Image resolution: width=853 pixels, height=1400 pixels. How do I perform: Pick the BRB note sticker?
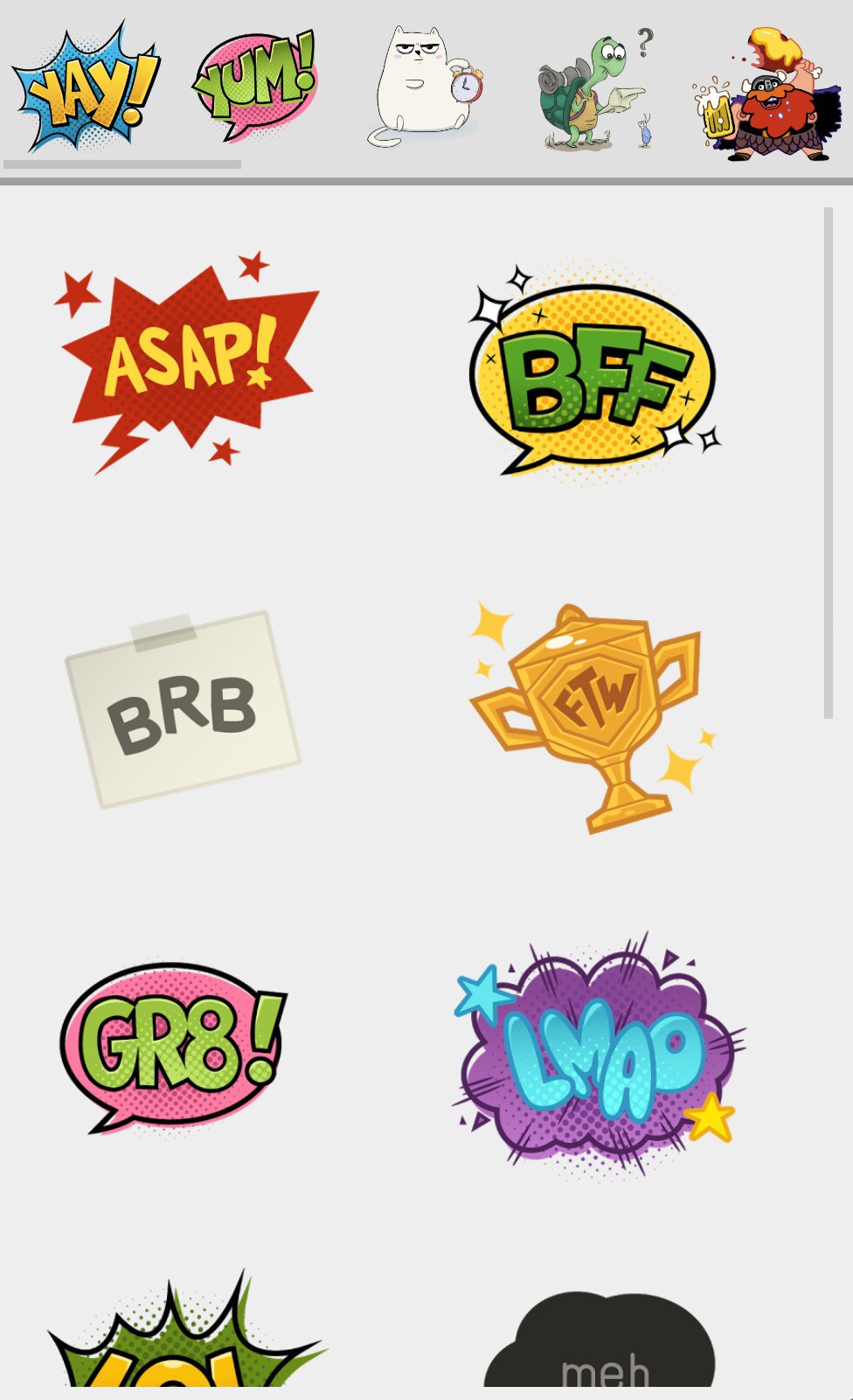pos(183,709)
